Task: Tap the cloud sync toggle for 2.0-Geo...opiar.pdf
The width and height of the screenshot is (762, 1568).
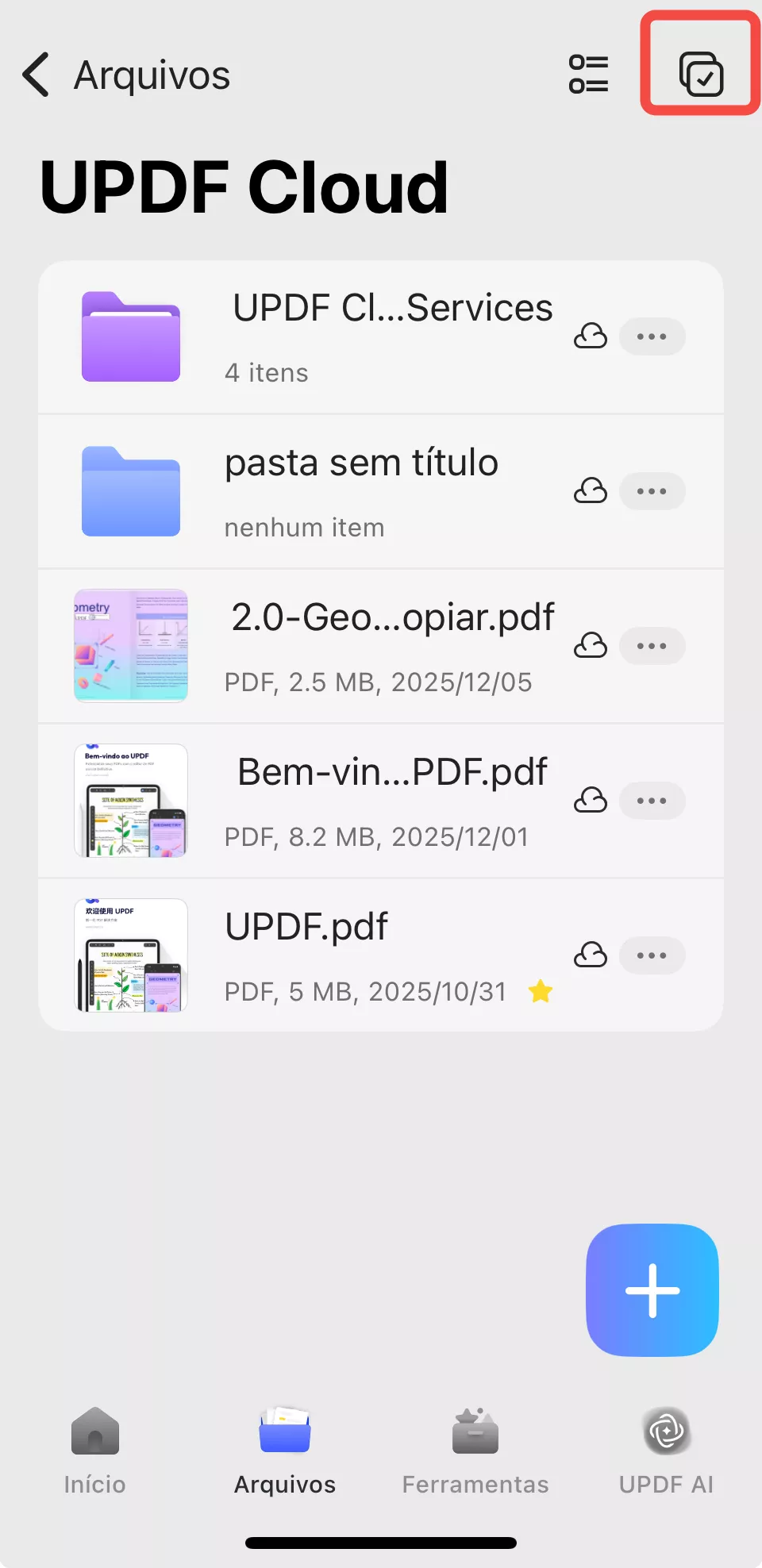Action: (591, 645)
